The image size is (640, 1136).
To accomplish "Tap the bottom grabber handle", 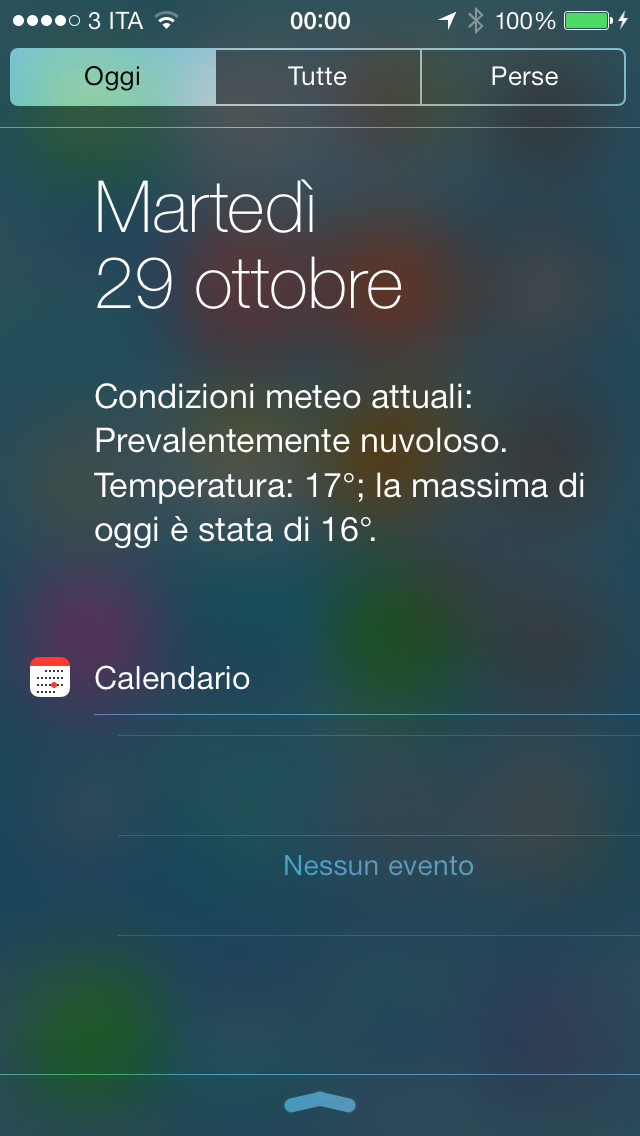I will 320,1103.
